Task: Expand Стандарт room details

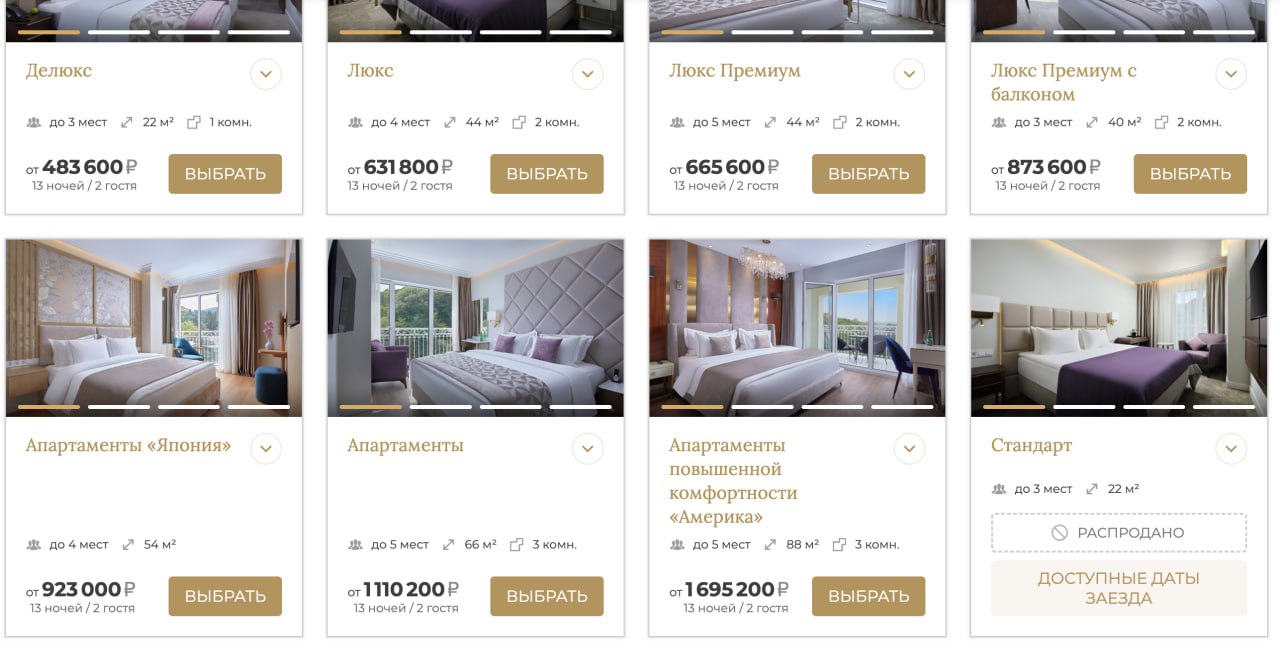Action: (1231, 449)
